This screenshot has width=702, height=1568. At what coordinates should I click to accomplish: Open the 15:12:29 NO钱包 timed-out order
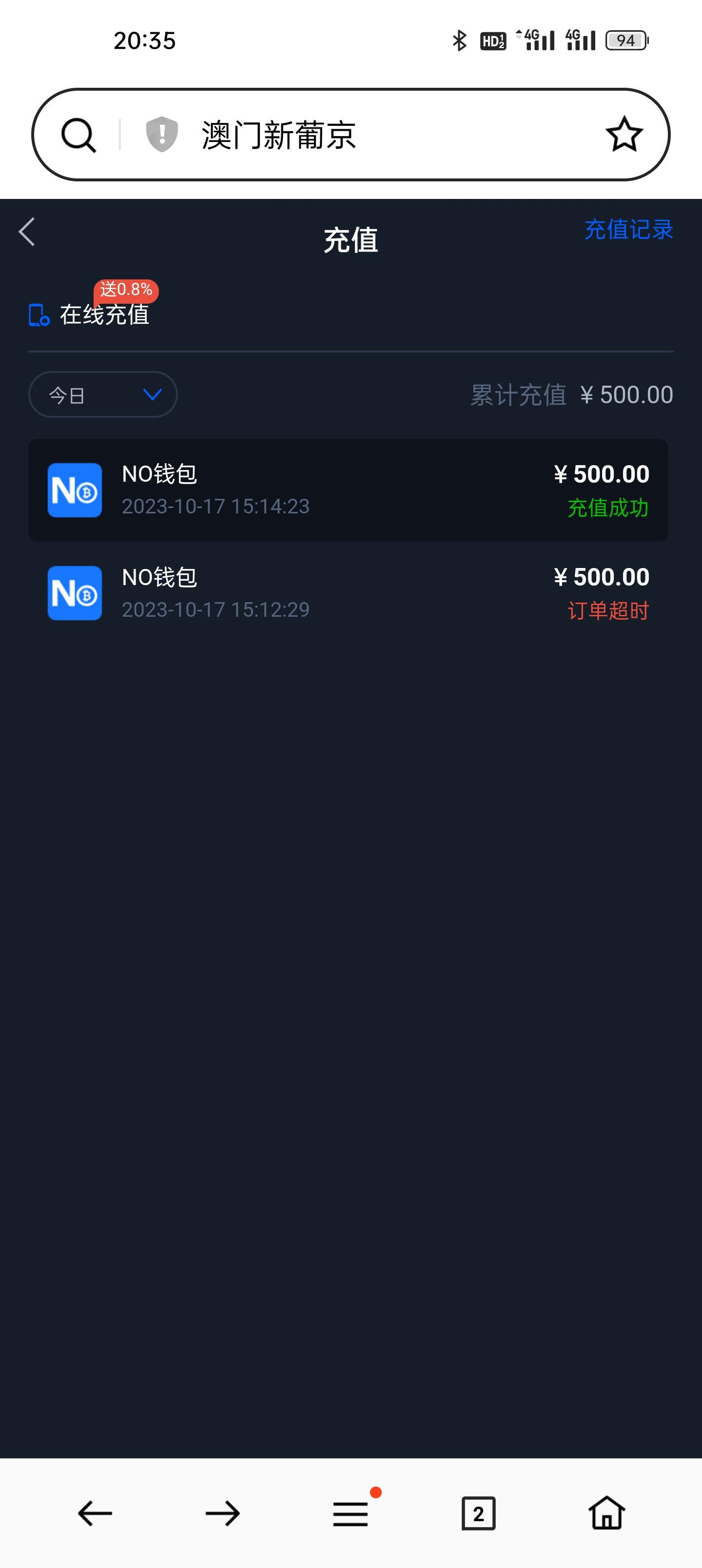[x=348, y=593]
